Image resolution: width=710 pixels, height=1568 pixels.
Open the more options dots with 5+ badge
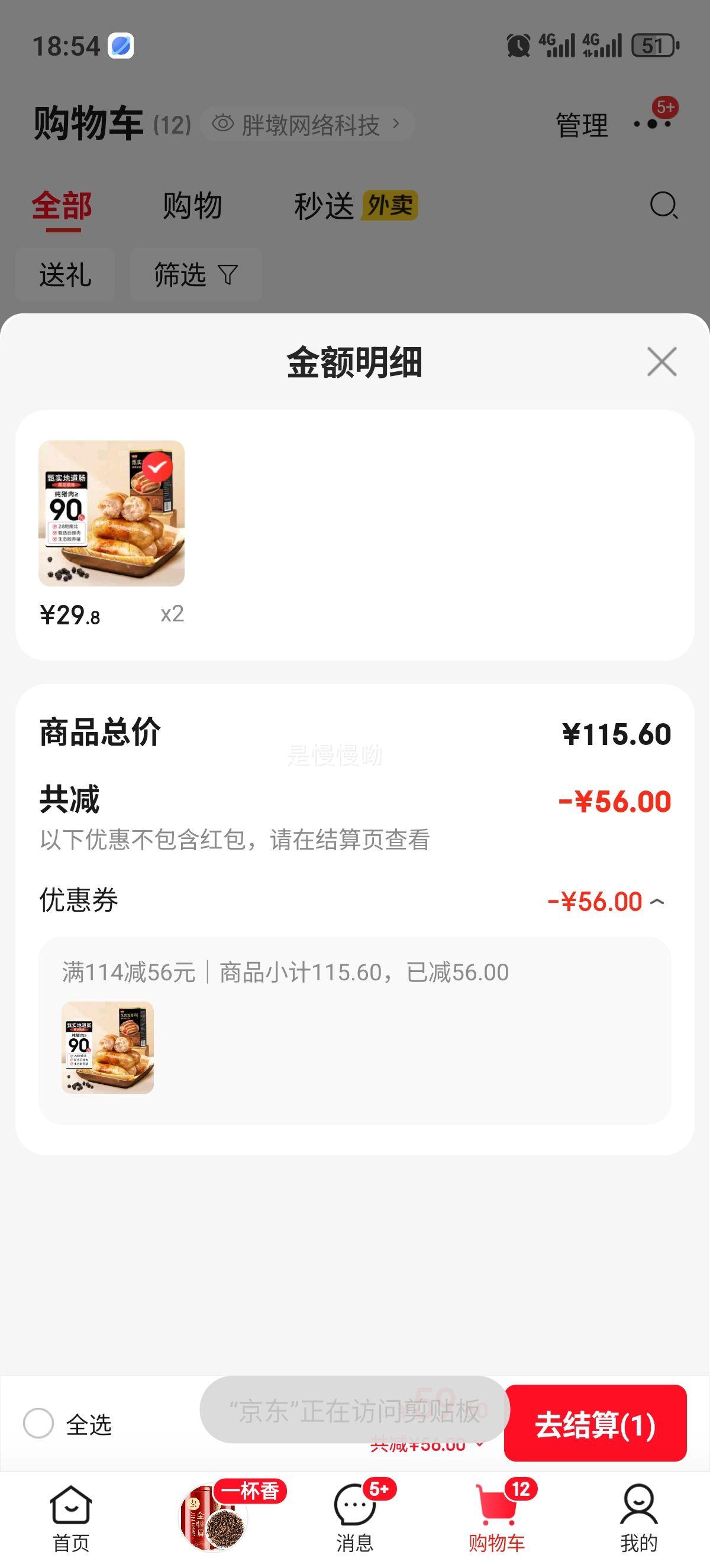(653, 123)
